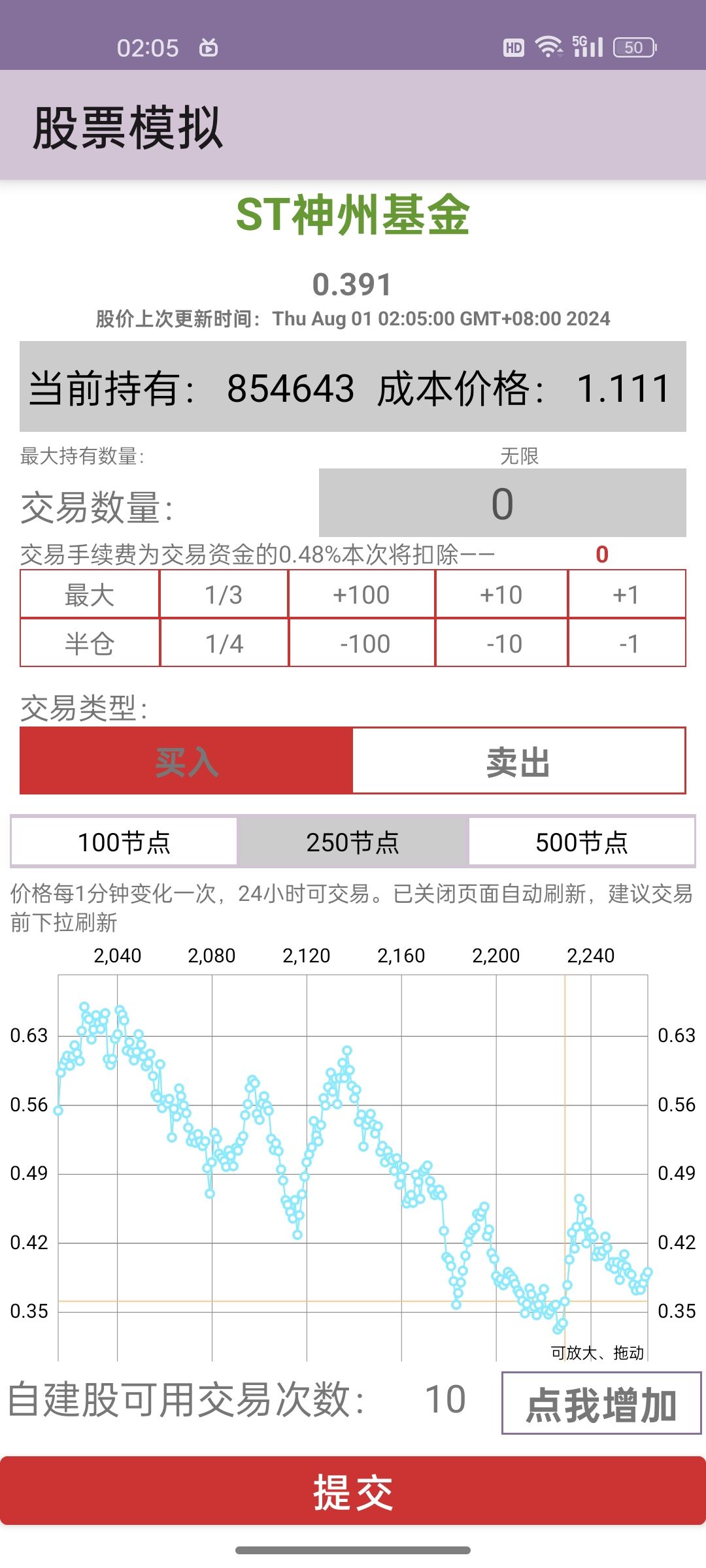Screen dimensions: 706x1568
Task: Add 10 with the +10 button
Action: 501,595
